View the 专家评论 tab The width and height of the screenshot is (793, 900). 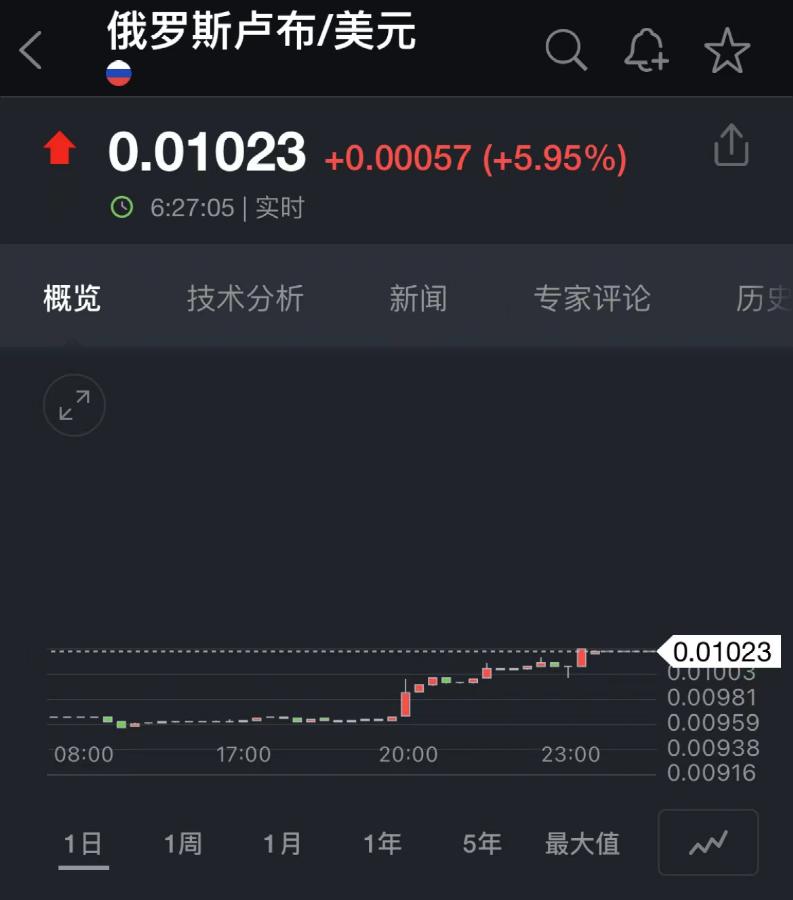tap(592, 298)
